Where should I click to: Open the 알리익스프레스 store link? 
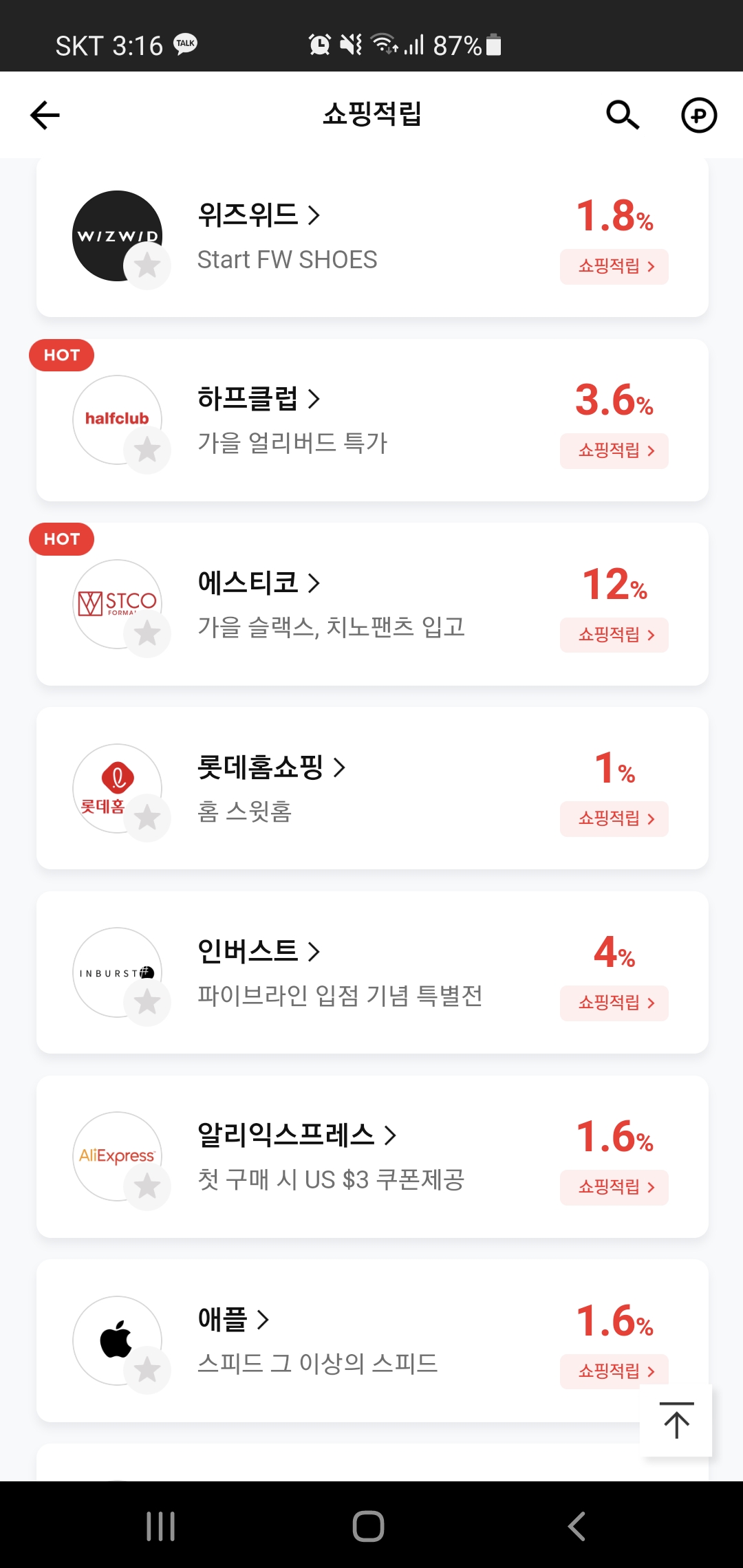[297, 1135]
